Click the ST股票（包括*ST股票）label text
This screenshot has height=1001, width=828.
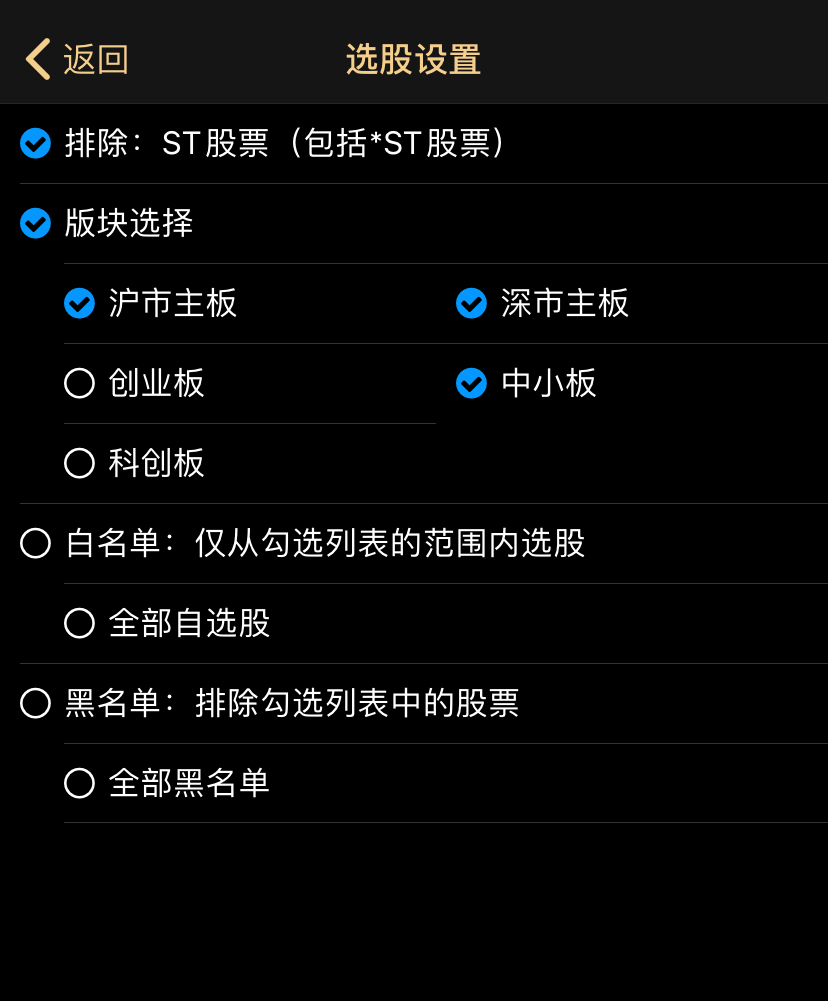click(330, 144)
